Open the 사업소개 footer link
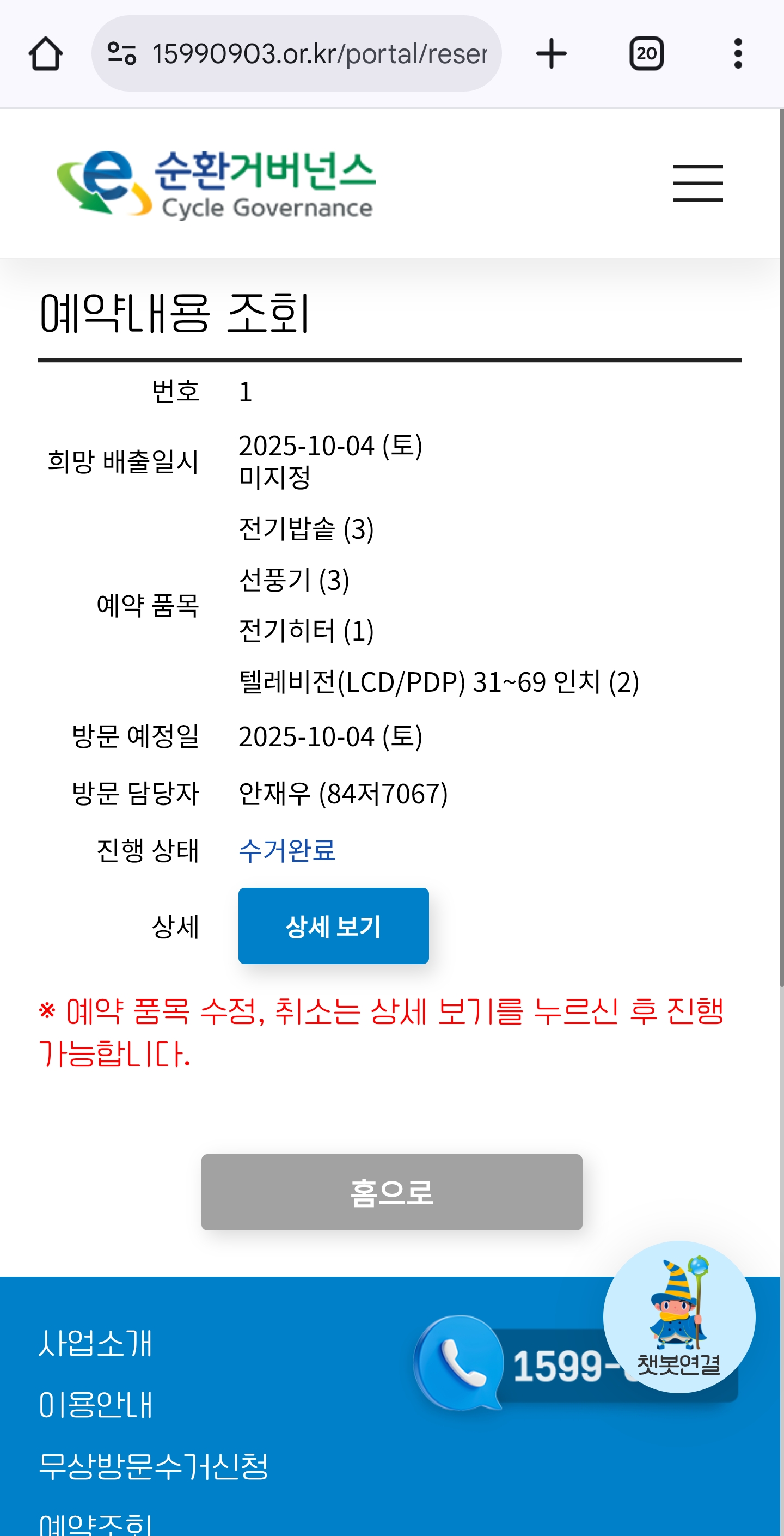 (x=95, y=1343)
